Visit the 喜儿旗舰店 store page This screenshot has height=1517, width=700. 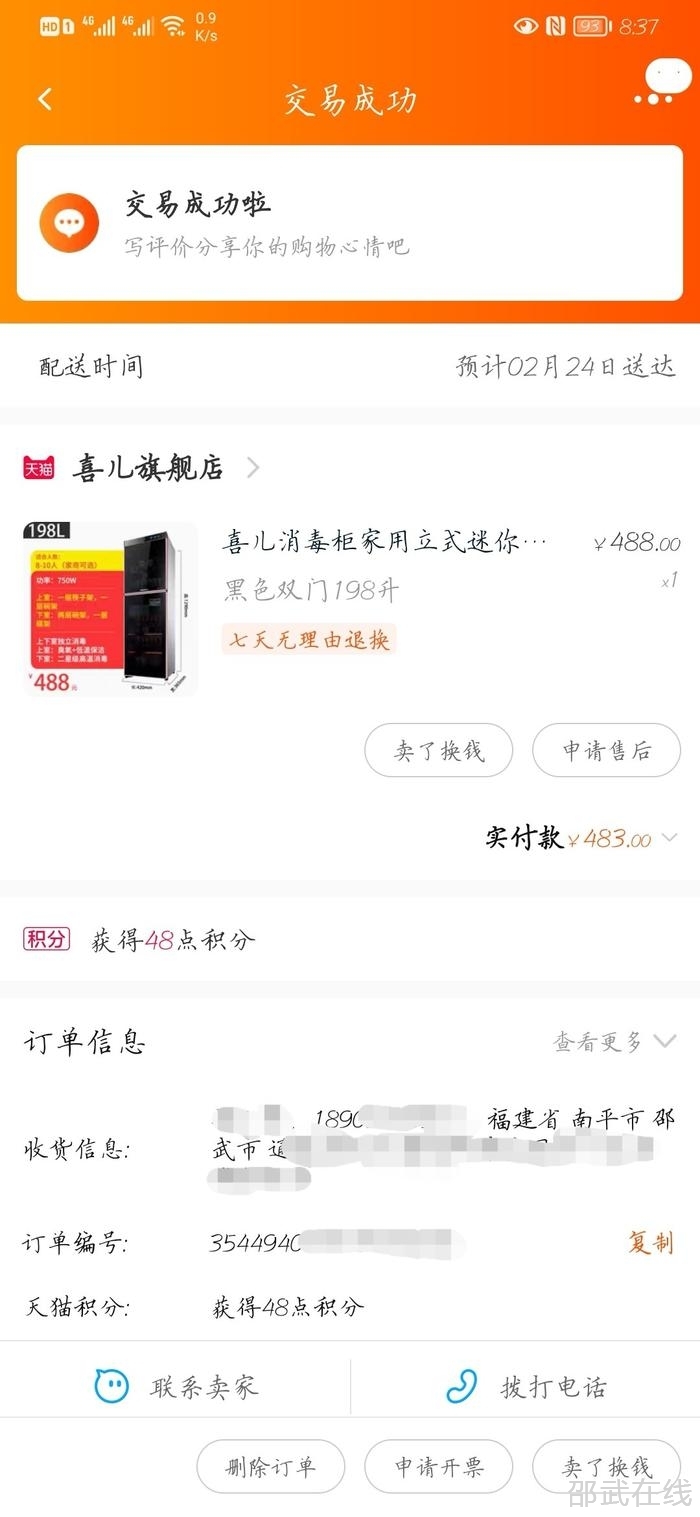click(x=148, y=468)
